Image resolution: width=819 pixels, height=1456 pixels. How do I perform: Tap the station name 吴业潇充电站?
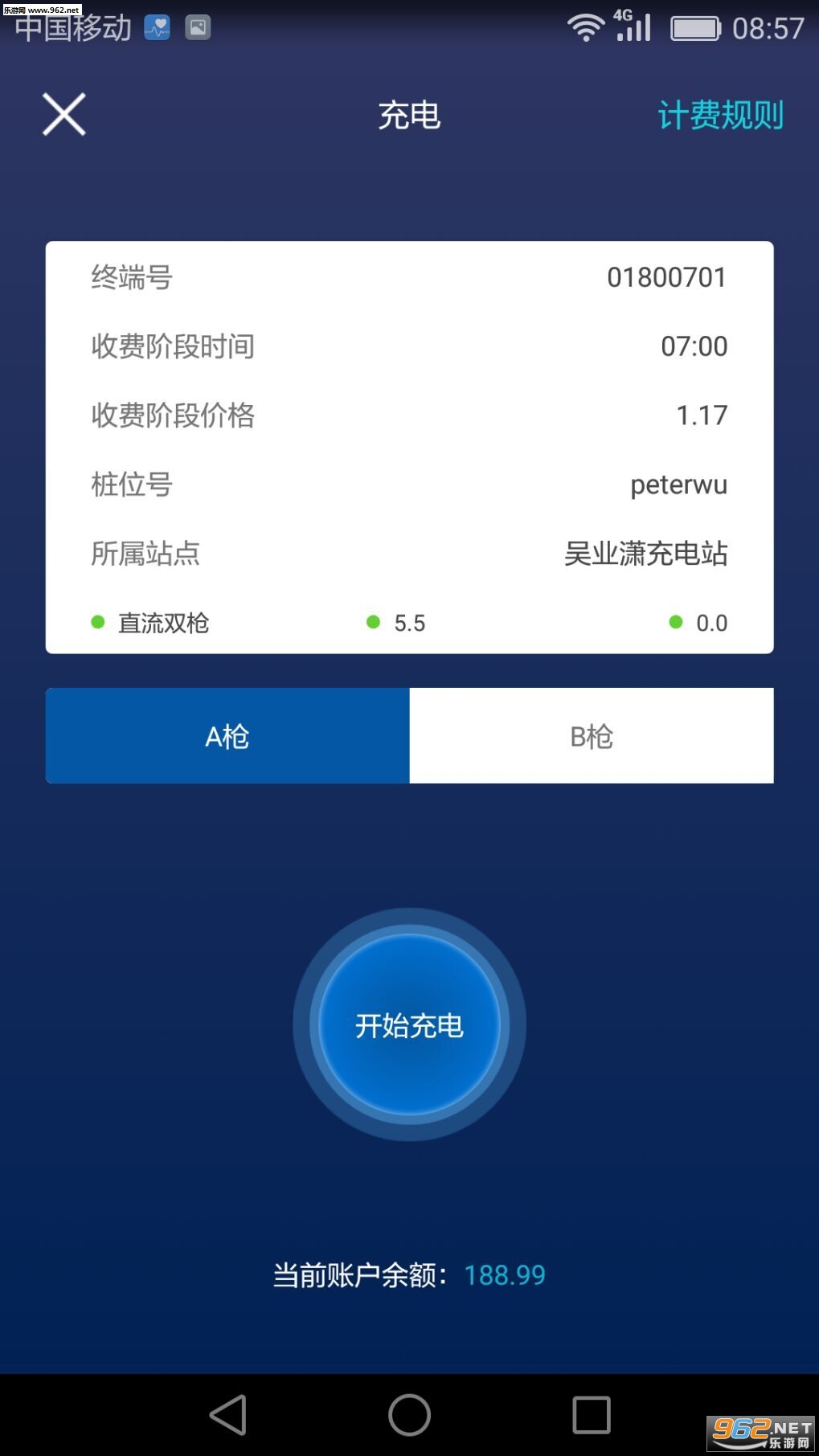[x=647, y=554]
